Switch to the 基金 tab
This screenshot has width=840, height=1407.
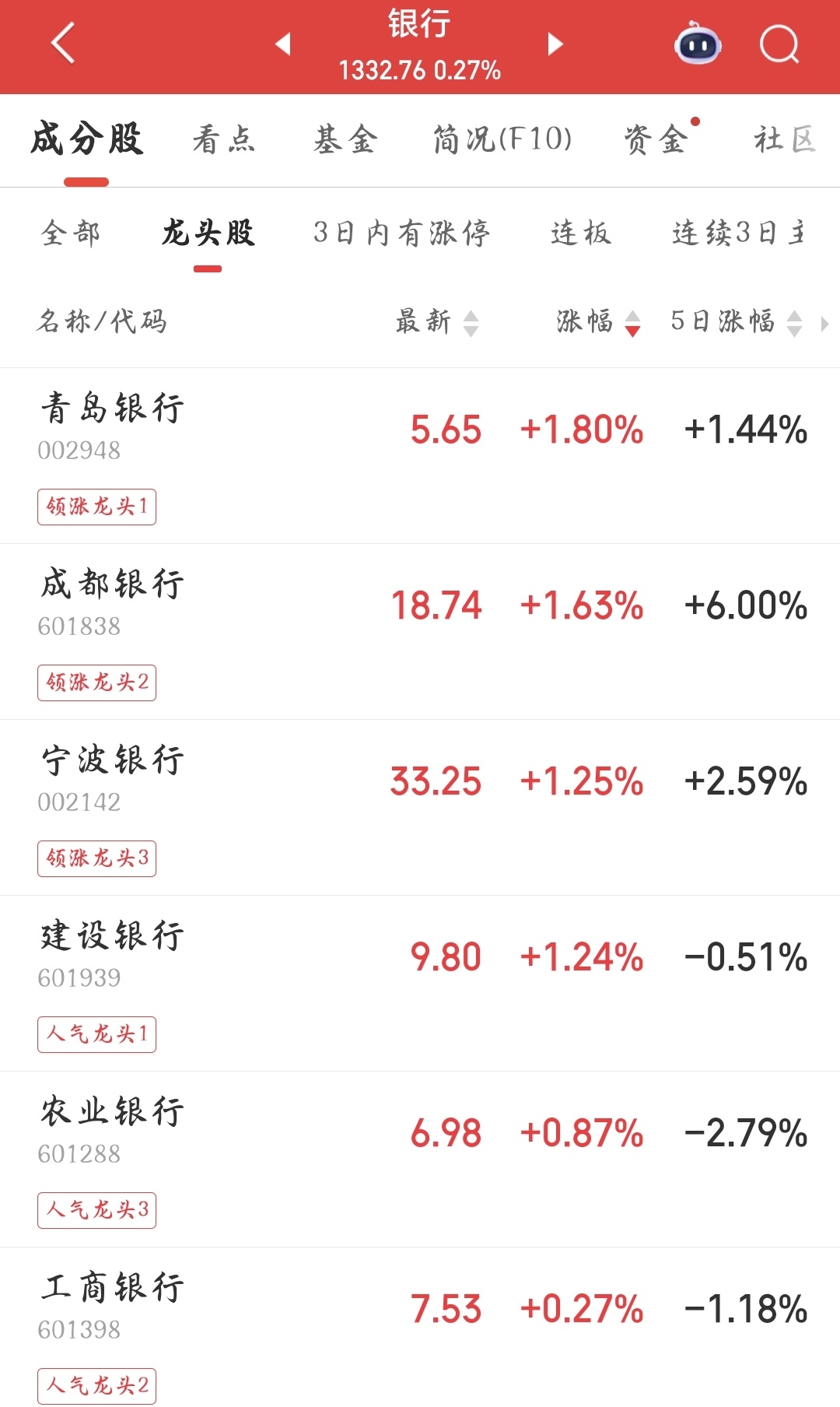click(345, 140)
